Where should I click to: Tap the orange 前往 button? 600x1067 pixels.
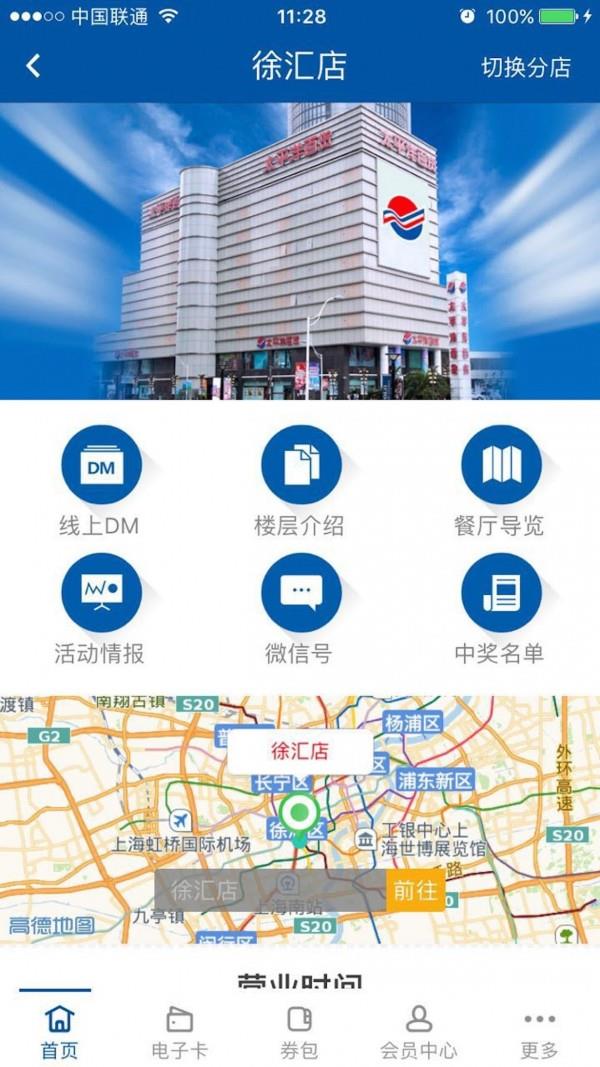pos(415,890)
